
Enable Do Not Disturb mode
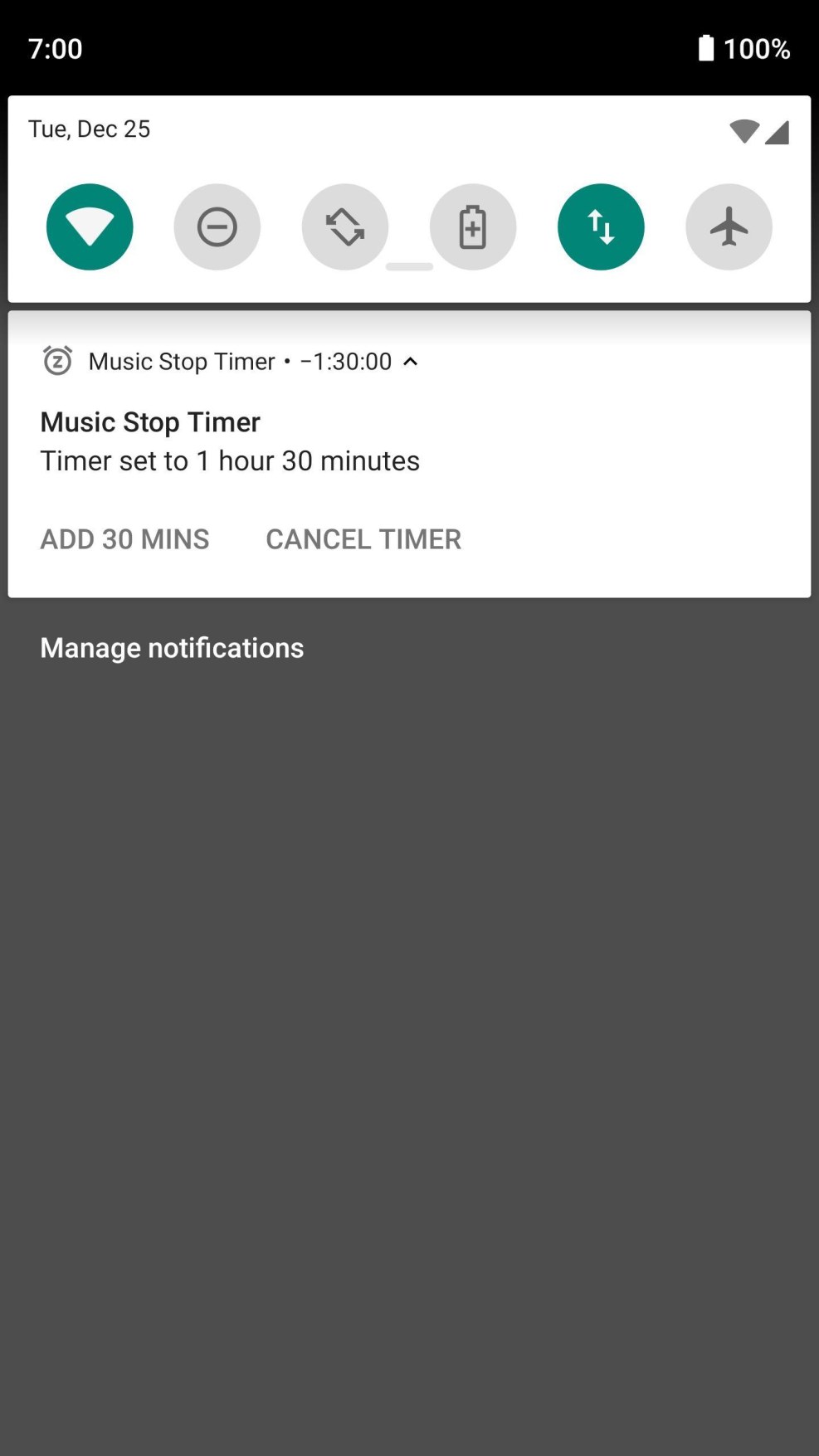pos(217,226)
